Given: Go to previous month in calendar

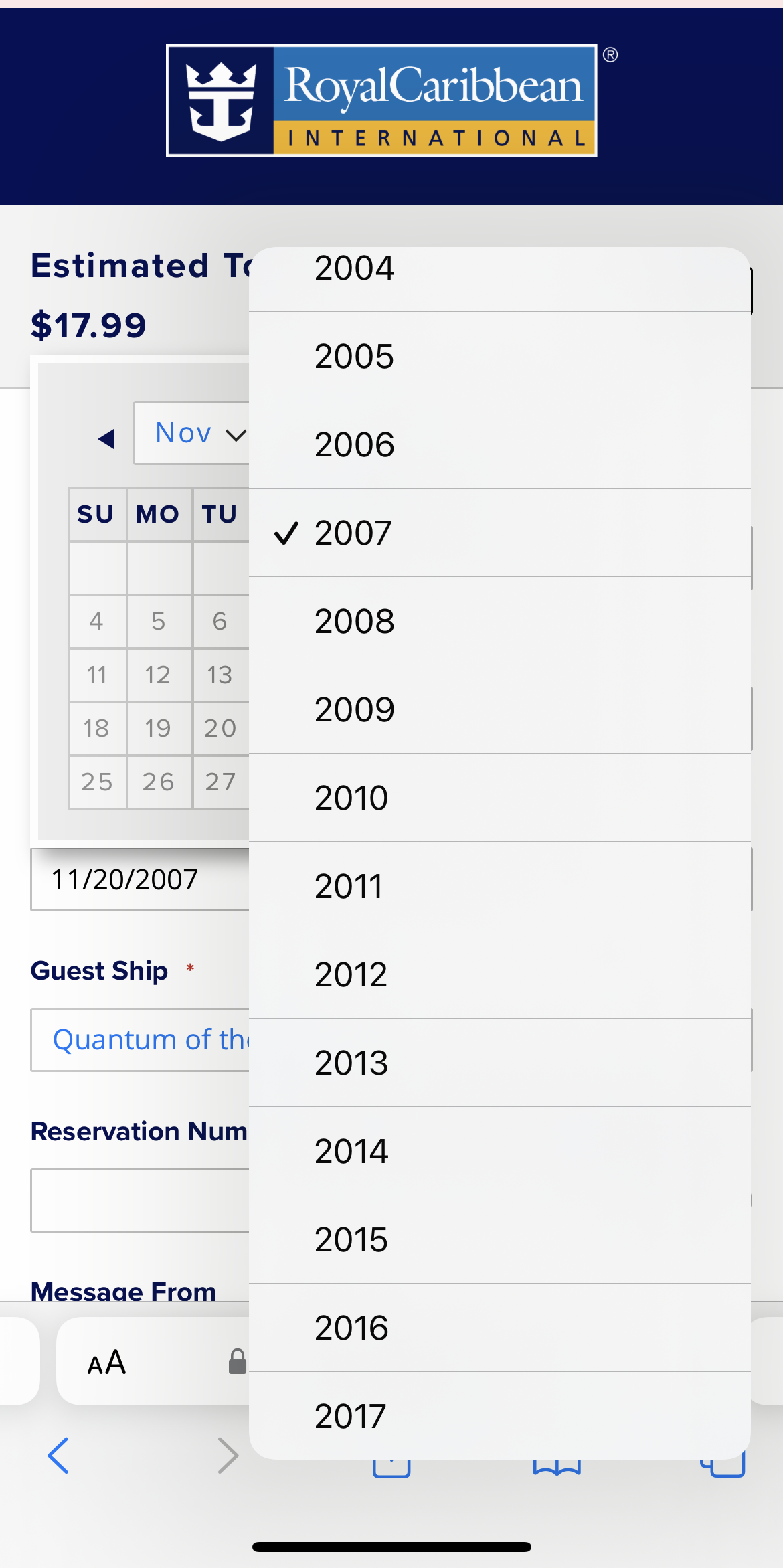Looking at the screenshot, I should pos(106,439).
